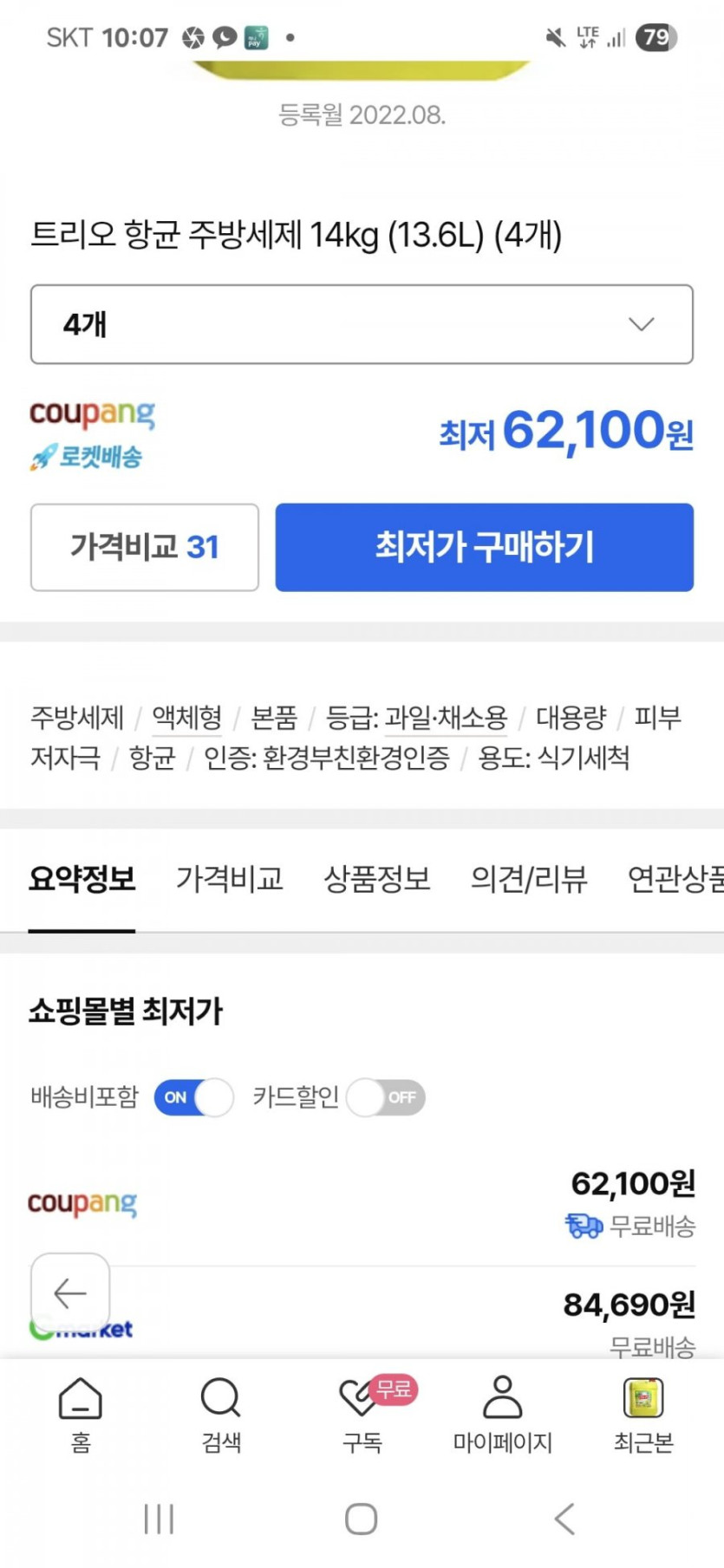This screenshot has height=1568, width=724.
Task: Open 마이페이지 in the bottom bar
Action: (x=503, y=1415)
